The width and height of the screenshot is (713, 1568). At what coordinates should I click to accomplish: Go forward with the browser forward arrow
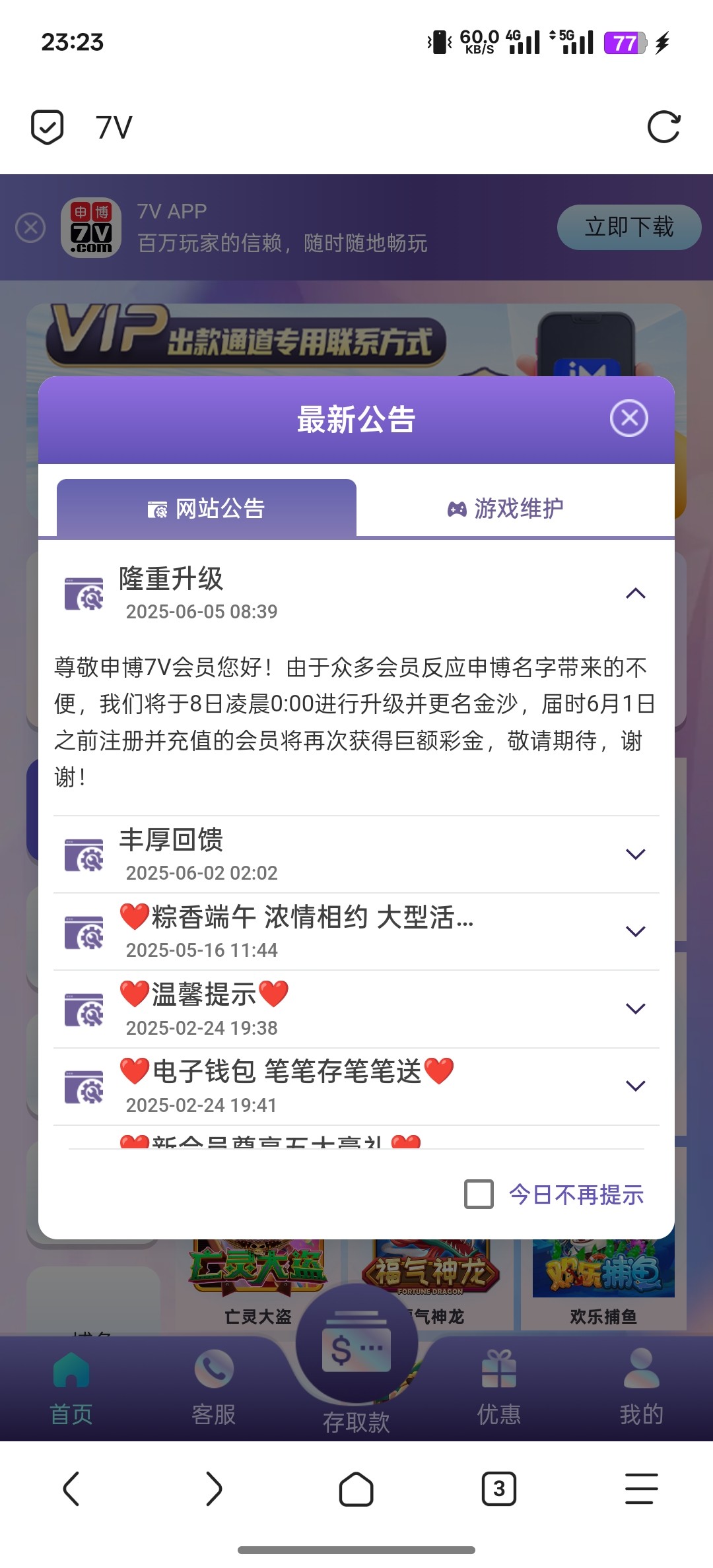click(214, 1489)
